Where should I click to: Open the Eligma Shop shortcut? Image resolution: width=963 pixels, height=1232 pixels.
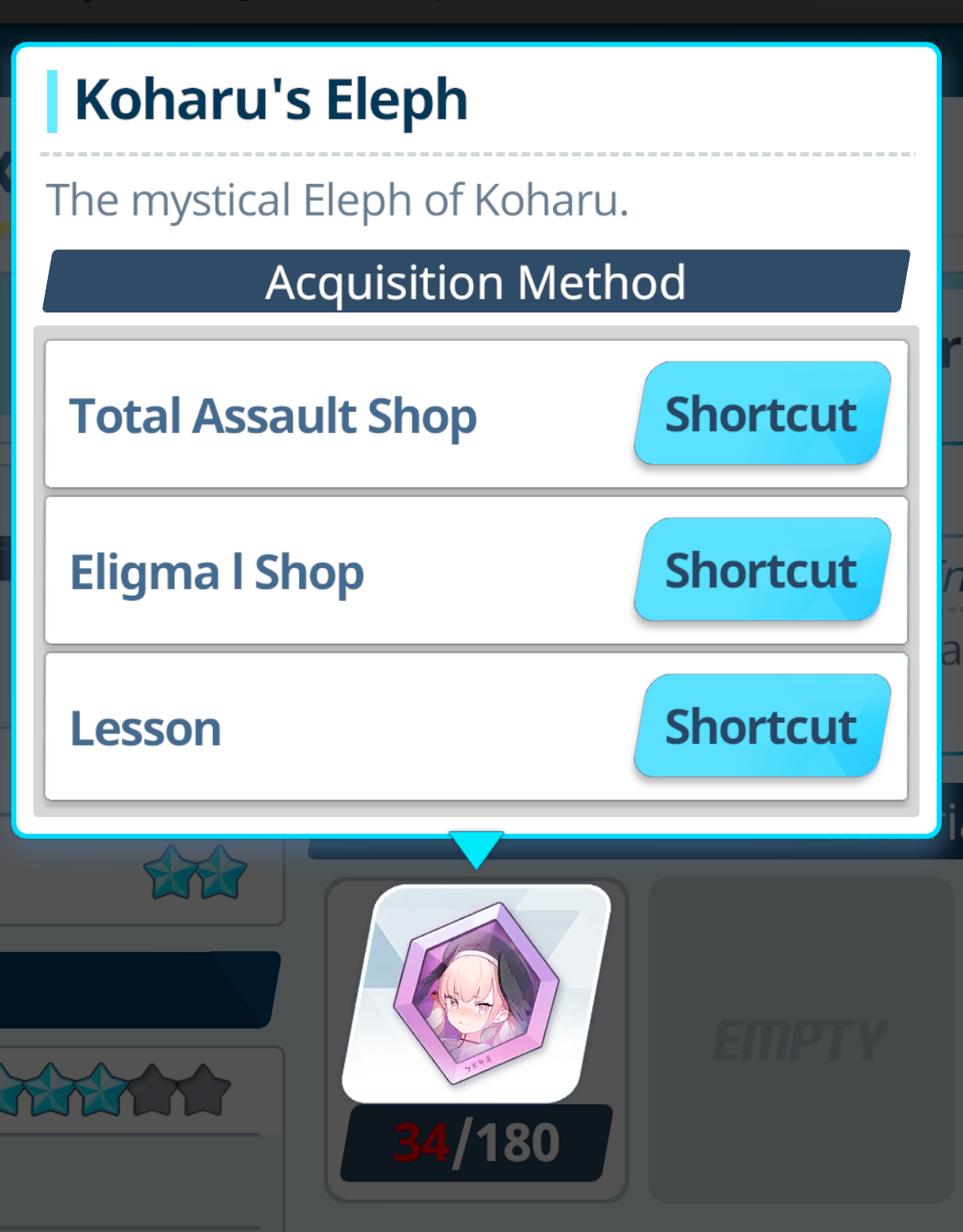tap(761, 570)
